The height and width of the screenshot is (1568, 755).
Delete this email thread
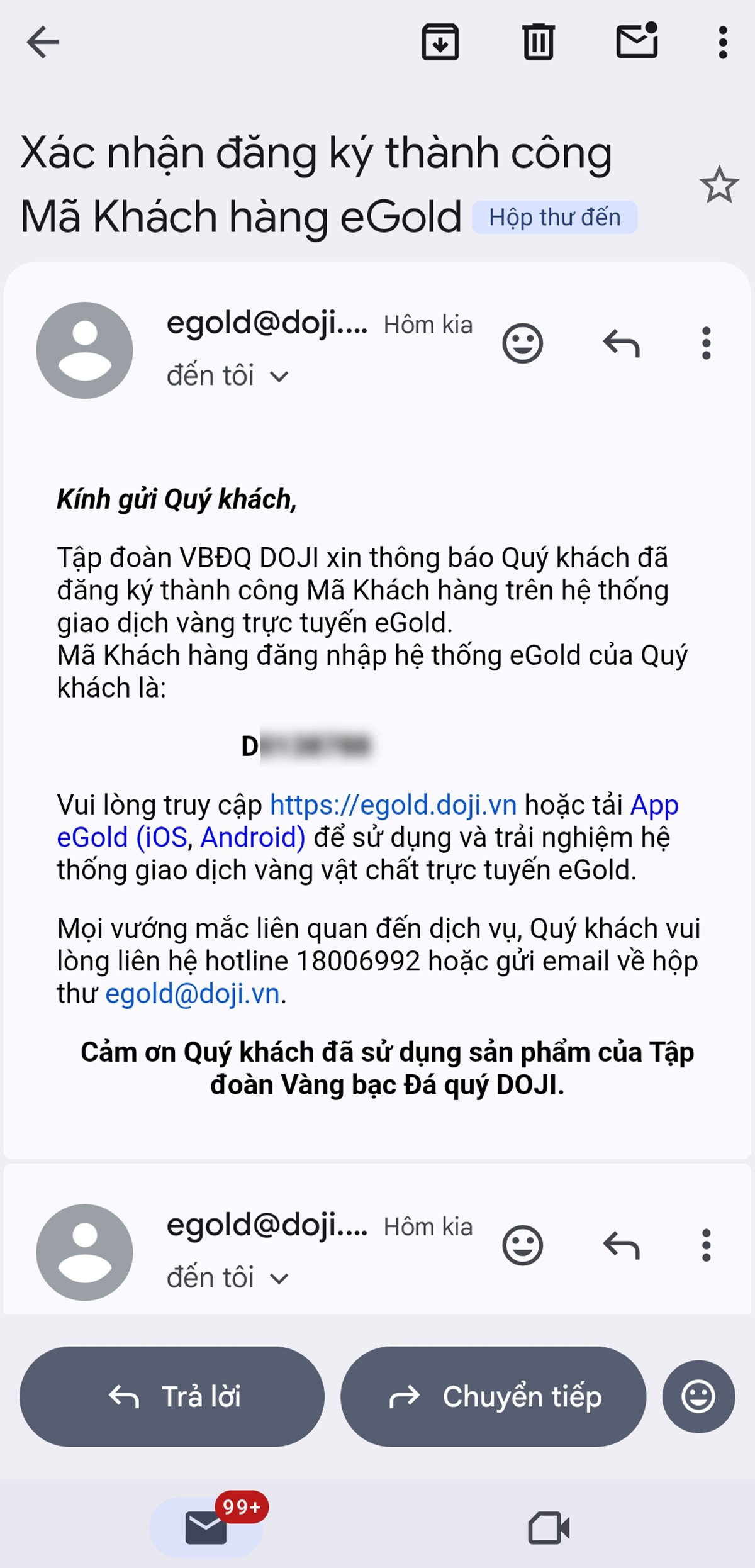pyautogui.click(x=538, y=42)
